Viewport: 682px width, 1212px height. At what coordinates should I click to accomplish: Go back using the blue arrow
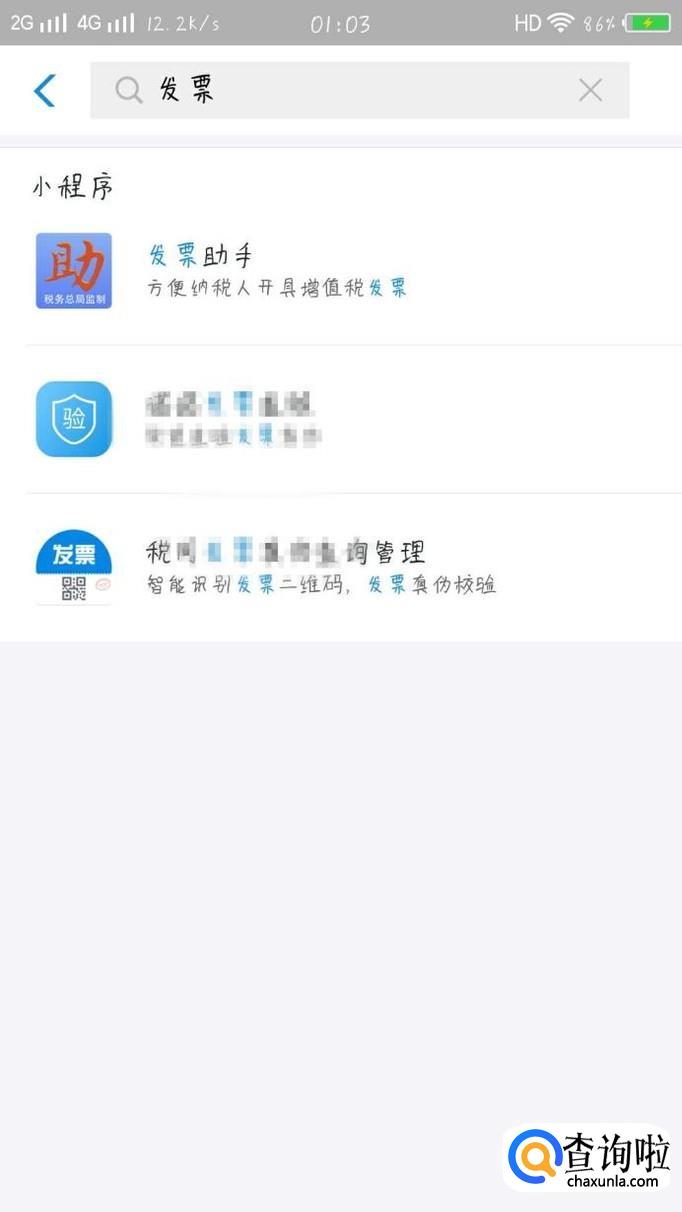[x=45, y=91]
